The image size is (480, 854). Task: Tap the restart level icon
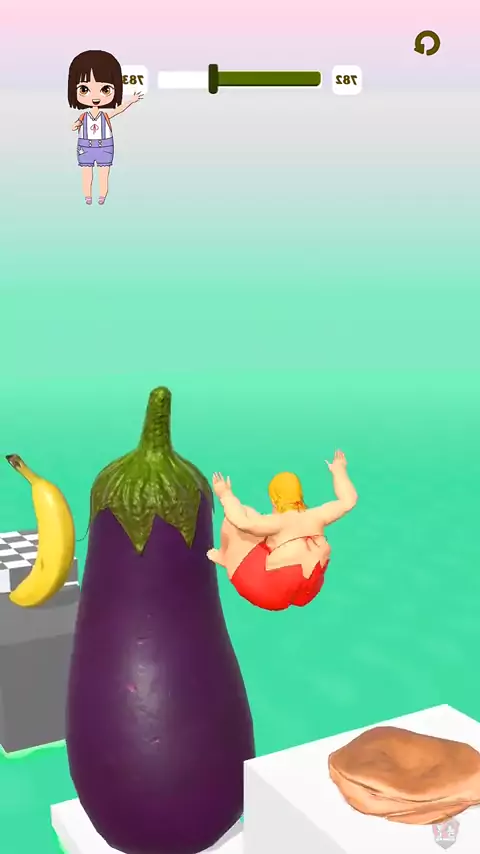(427, 43)
